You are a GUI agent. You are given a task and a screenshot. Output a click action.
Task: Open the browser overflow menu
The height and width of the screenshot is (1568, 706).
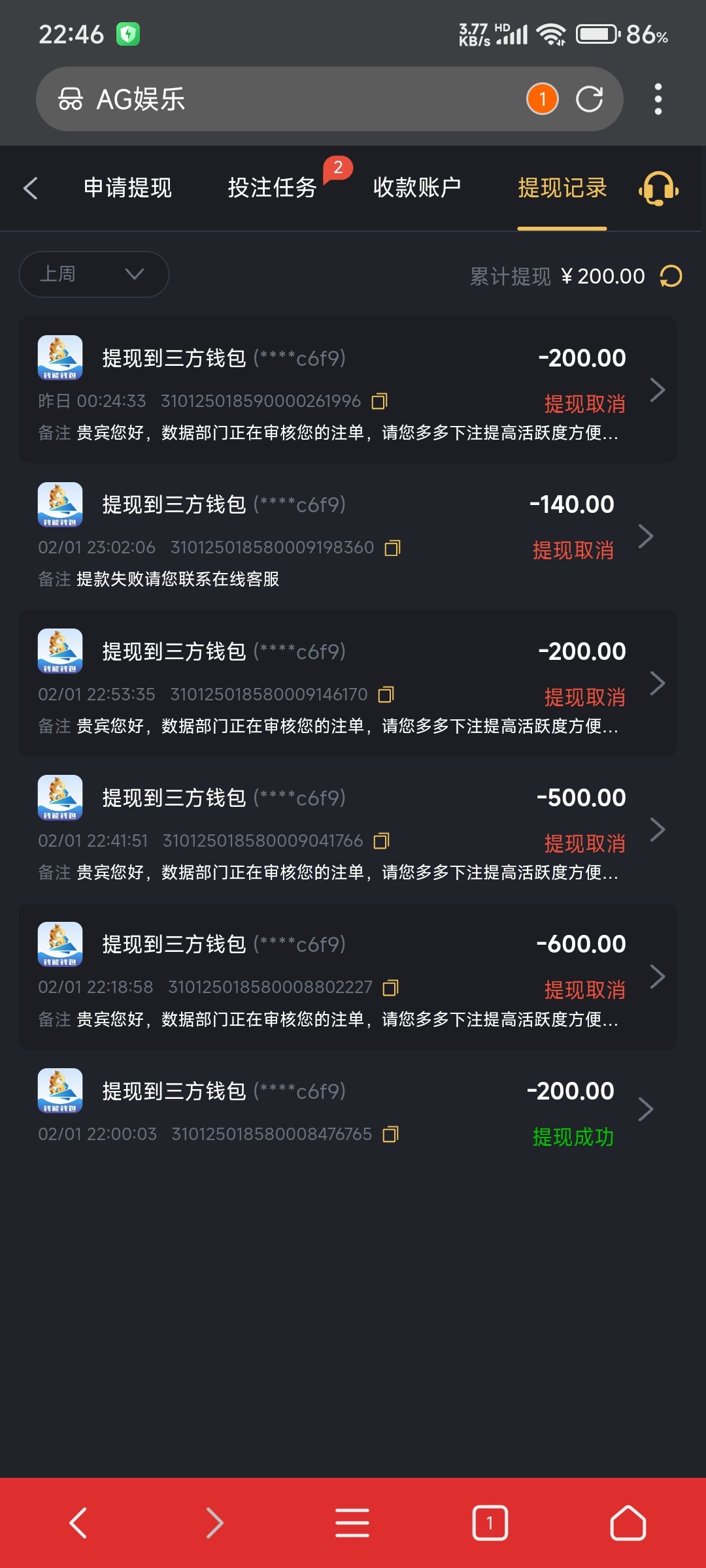point(658,99)
